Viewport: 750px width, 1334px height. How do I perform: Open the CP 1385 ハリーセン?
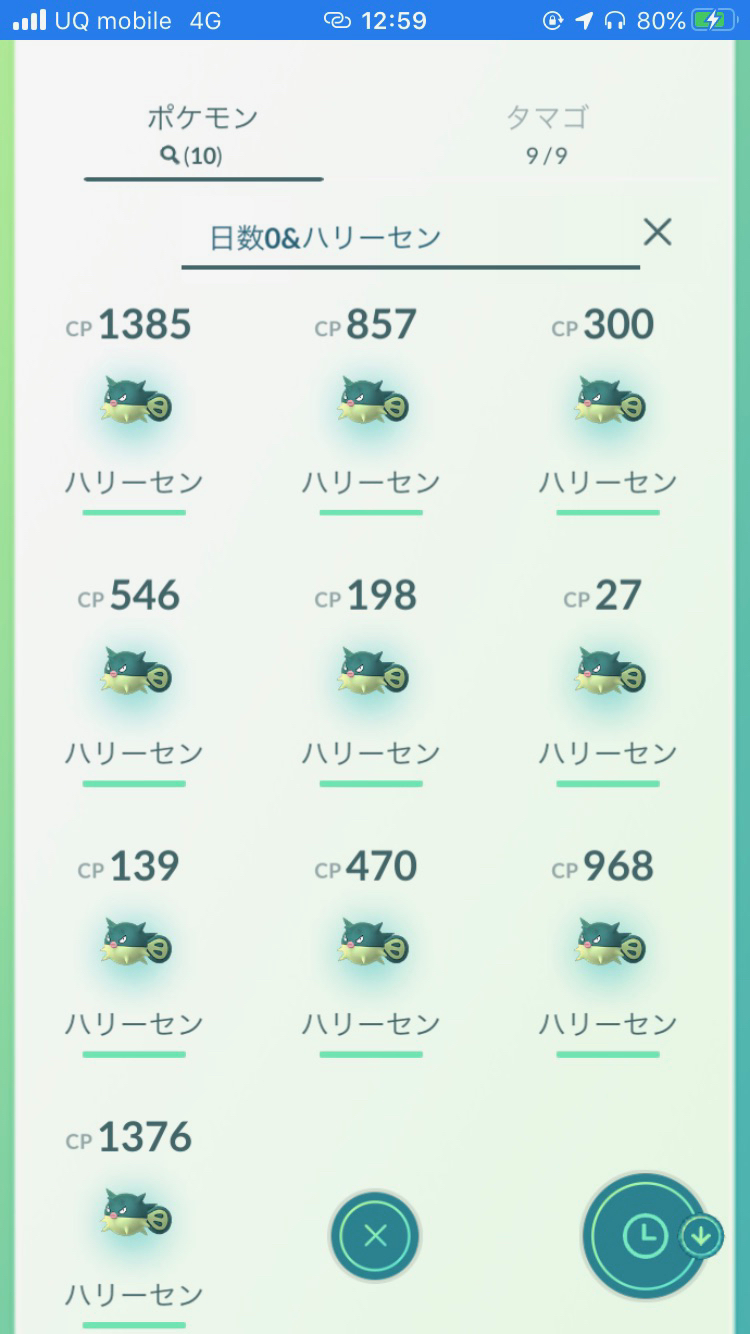135,405
